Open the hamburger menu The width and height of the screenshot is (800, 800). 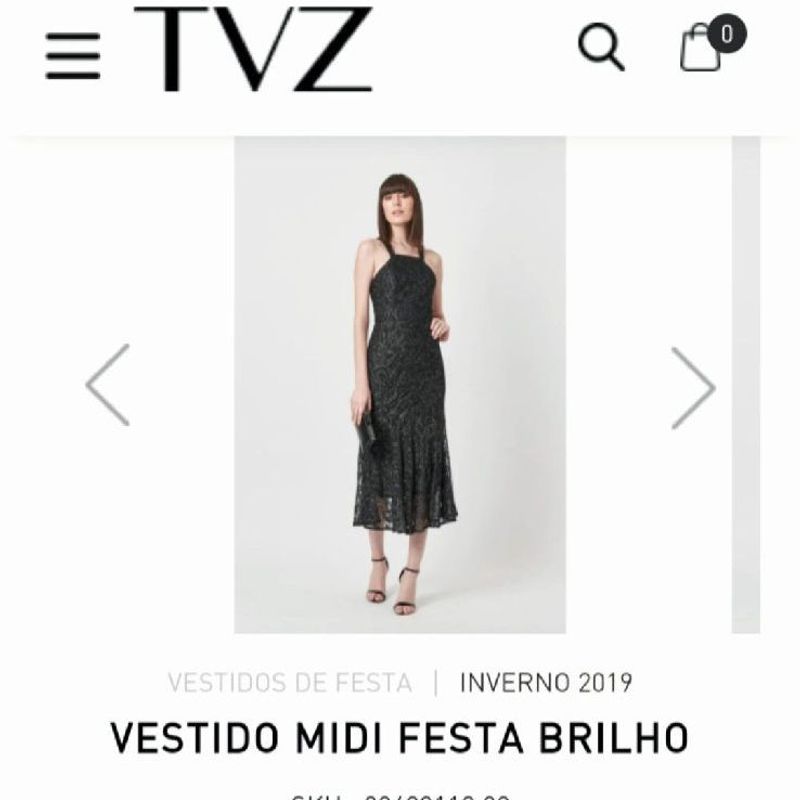pyautogui.click(x=73, y=55)
